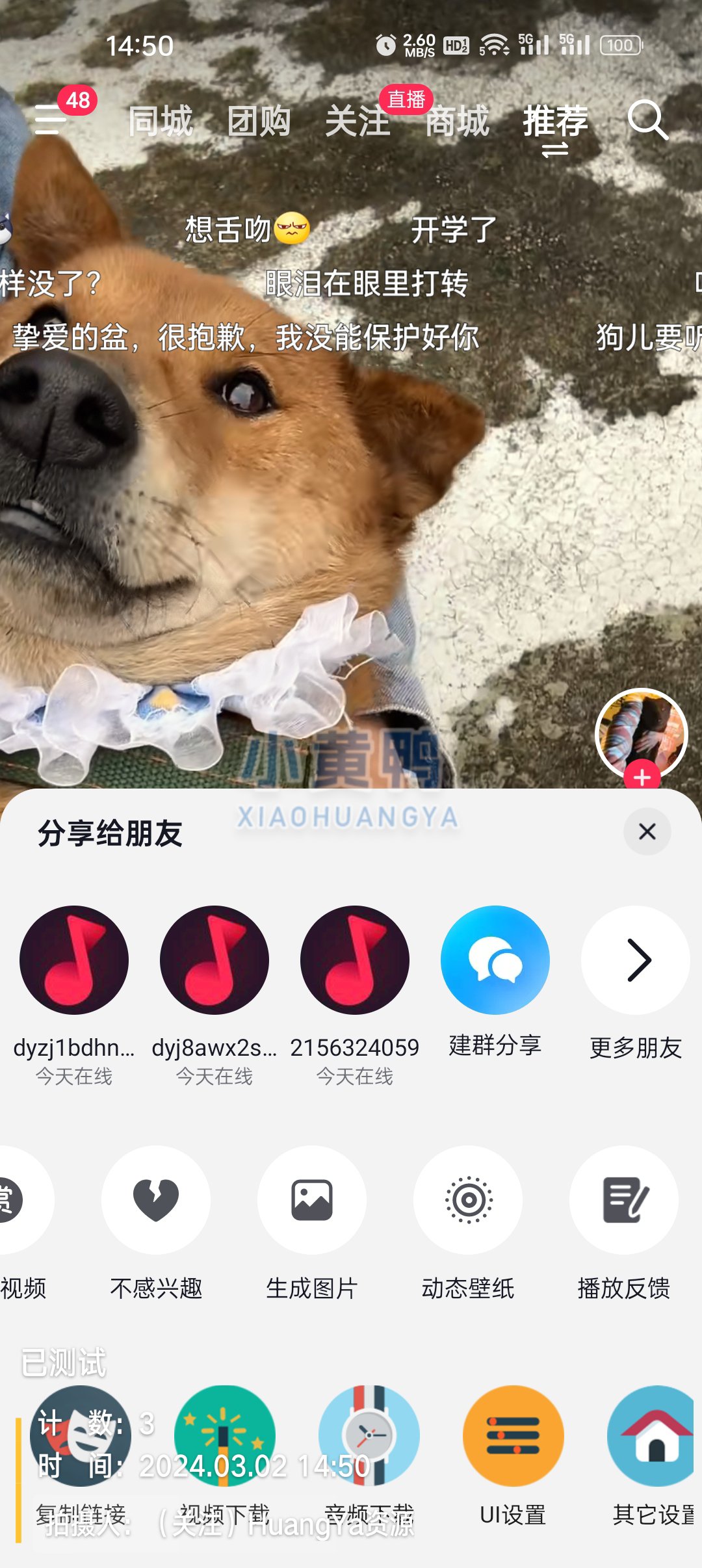
Task: Select the 推荐 tab
Action: click(x=555, y=122)
